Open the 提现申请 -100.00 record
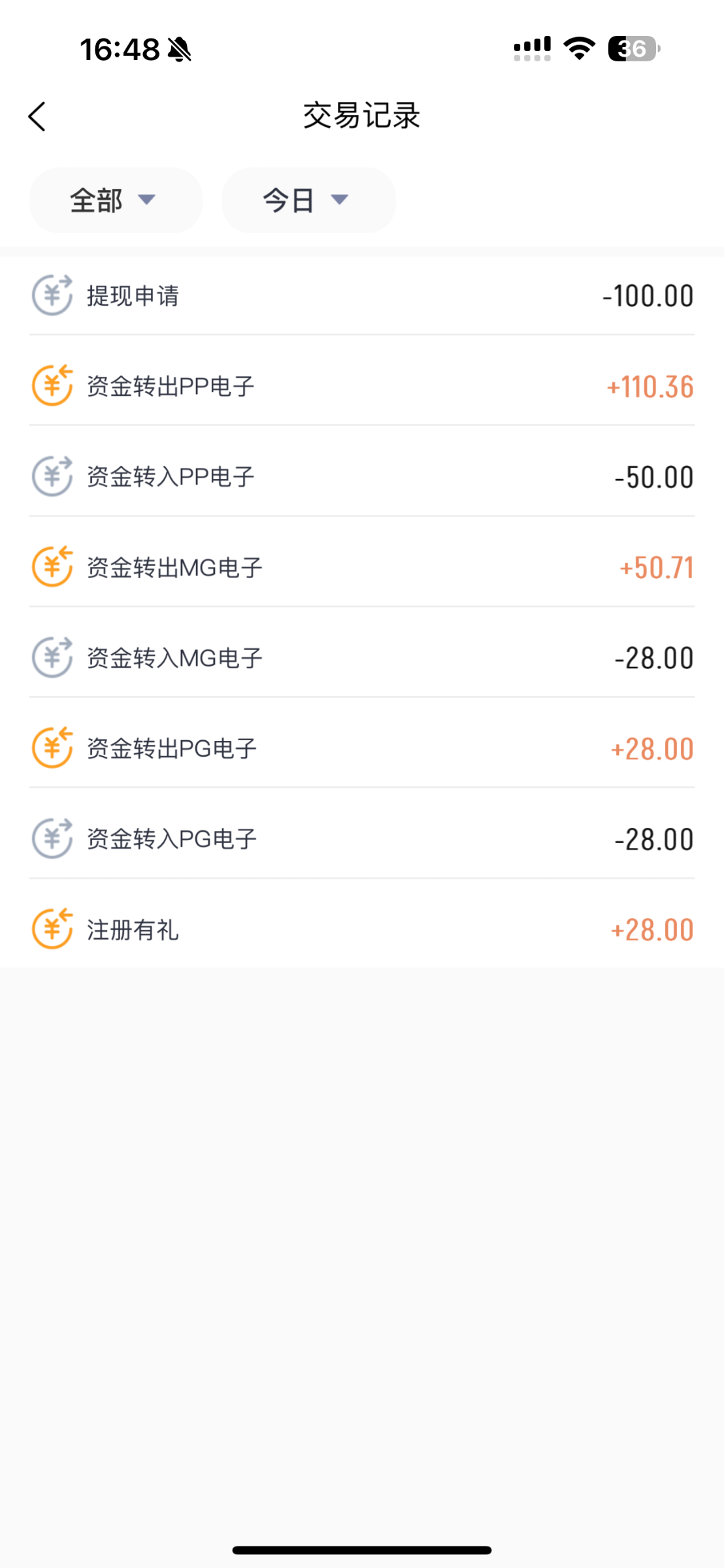 coord(362,296)
